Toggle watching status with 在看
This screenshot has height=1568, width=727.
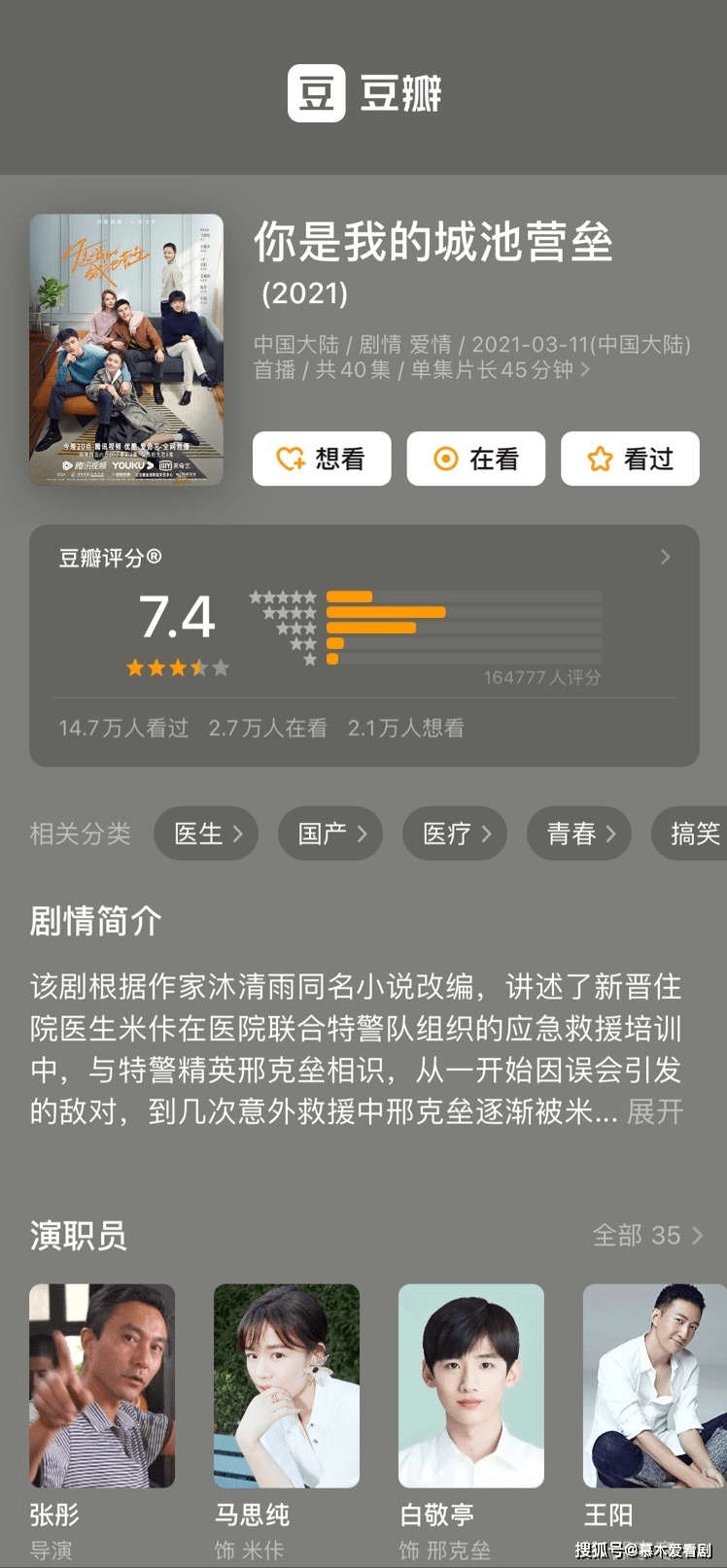click(475, 458)
